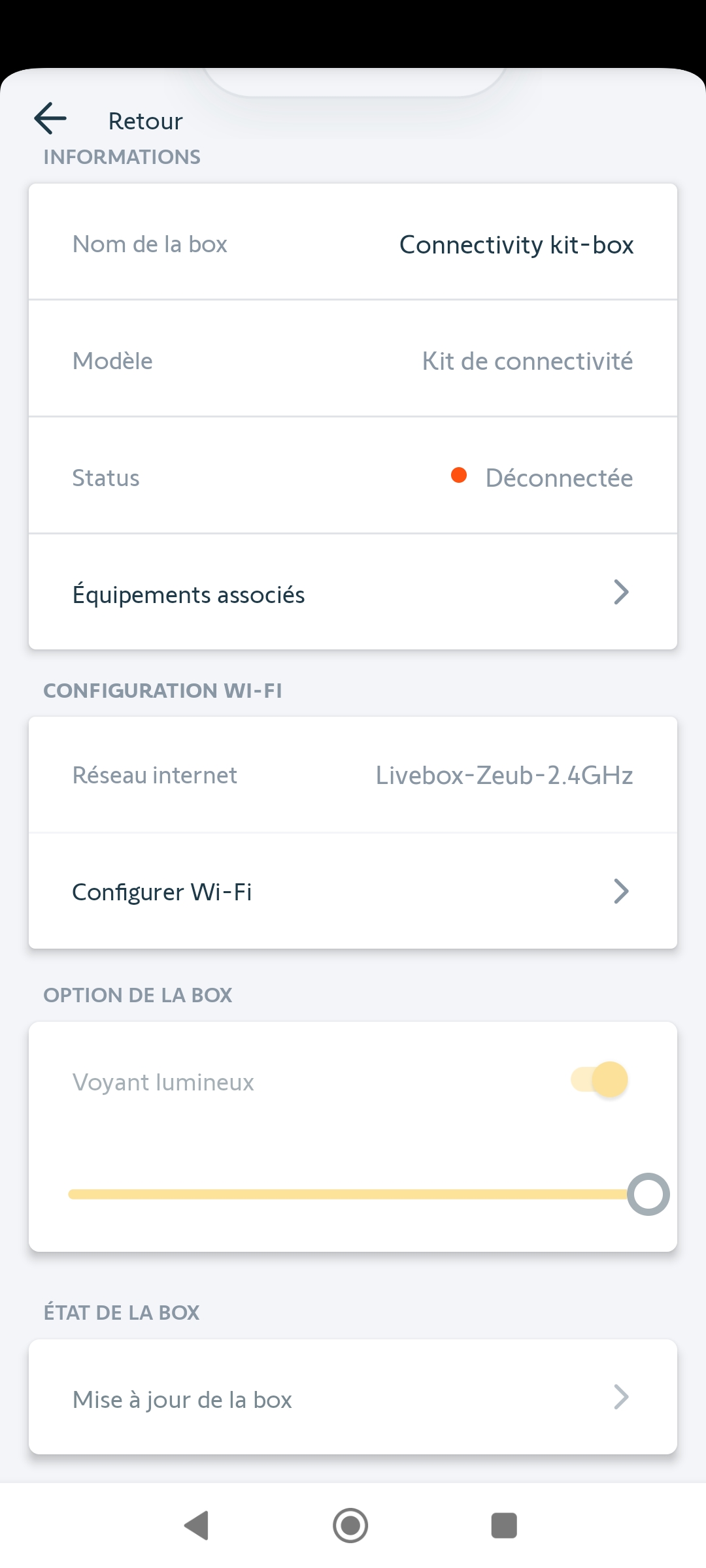Tap the Voyant lumineux brightness slider

(x=353, y=1194)
